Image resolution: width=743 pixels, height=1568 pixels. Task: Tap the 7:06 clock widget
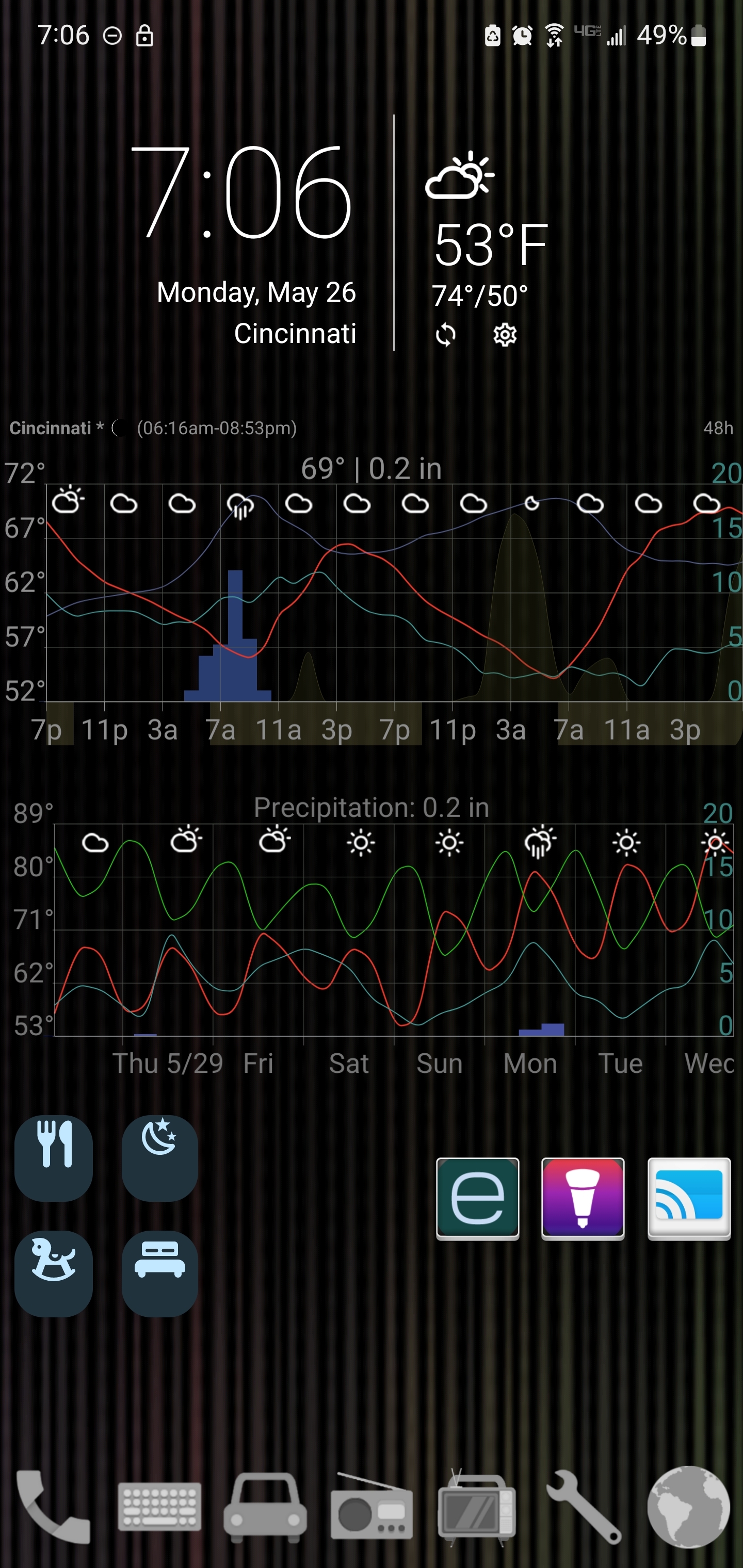pyautogui.click(x=240, y=192)
